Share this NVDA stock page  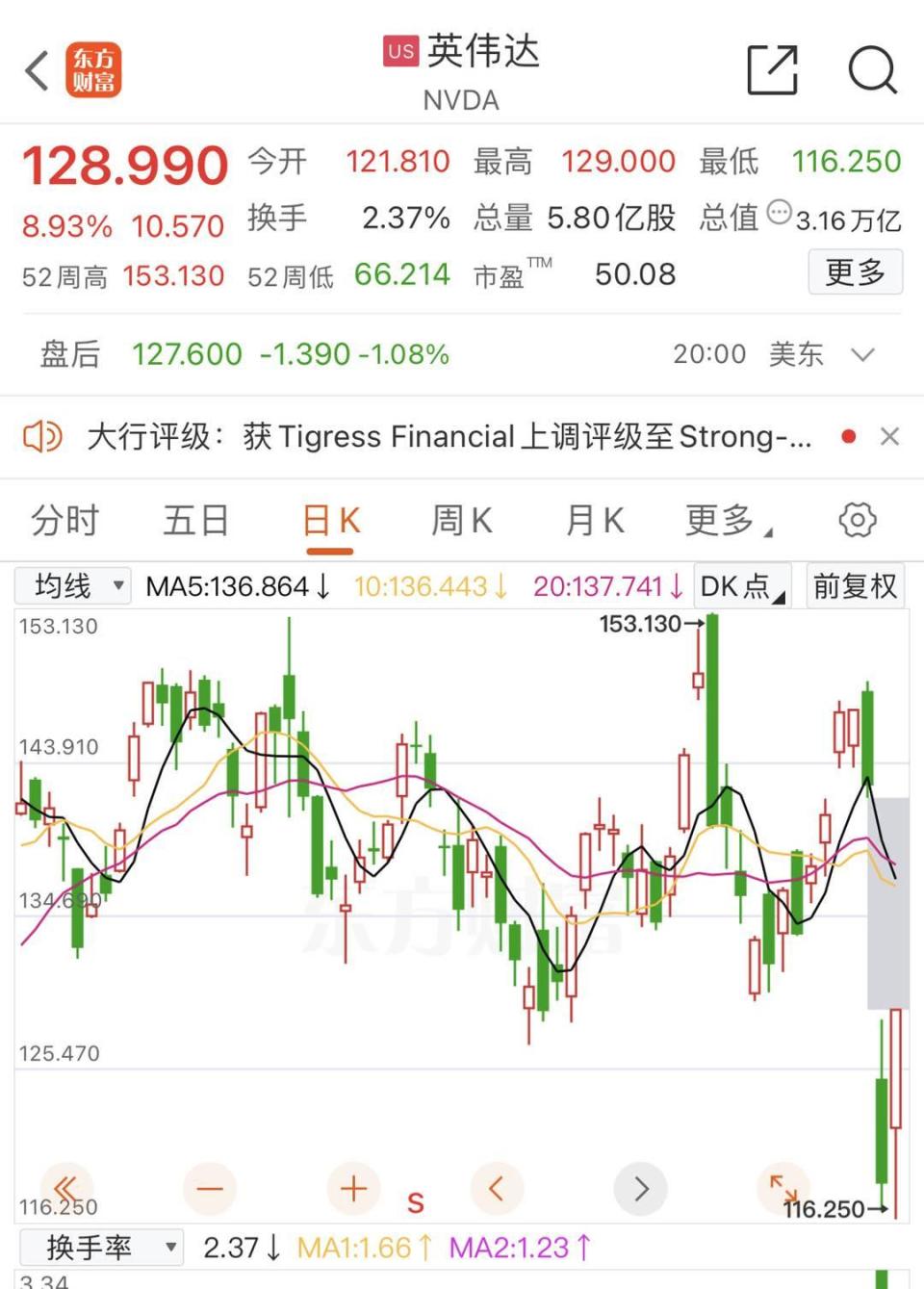pos(772,70)
